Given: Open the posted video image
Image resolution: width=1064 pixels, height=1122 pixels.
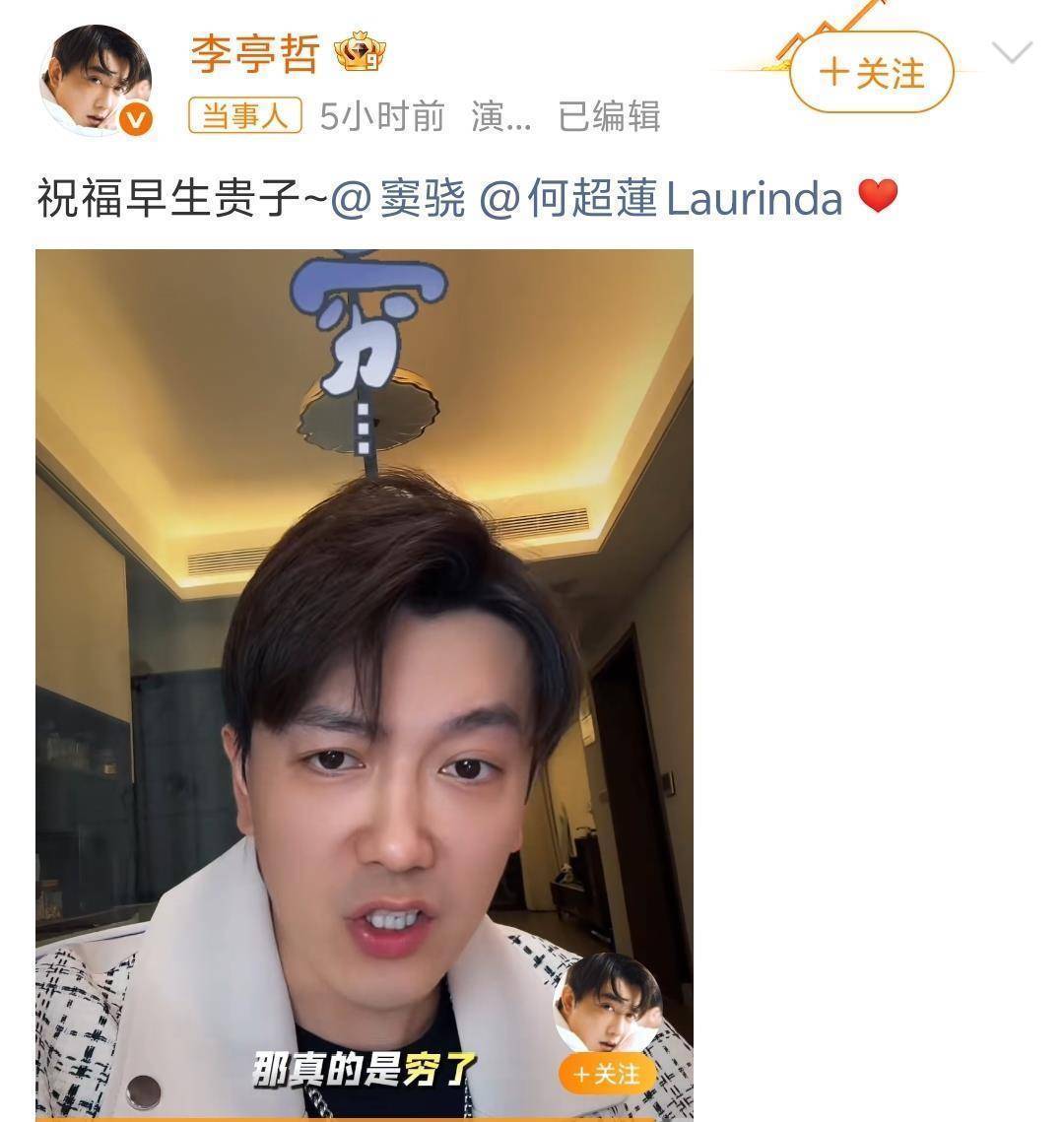Looking at the screenshot, I should pyautogui.click(x=364, y=684).
